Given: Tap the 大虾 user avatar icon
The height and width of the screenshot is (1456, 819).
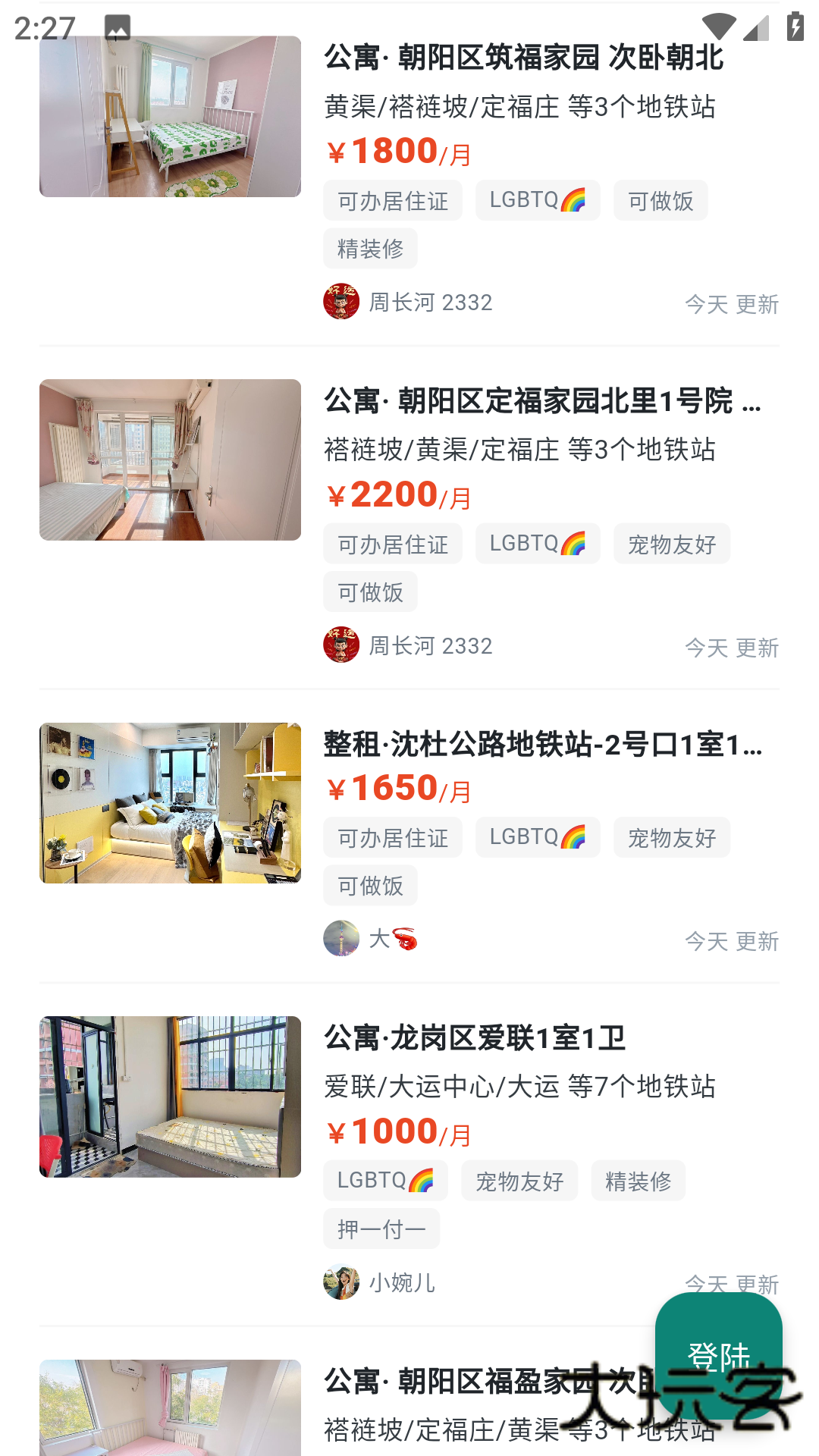Looking at the screenshot, I should click(x=341, y=940).
